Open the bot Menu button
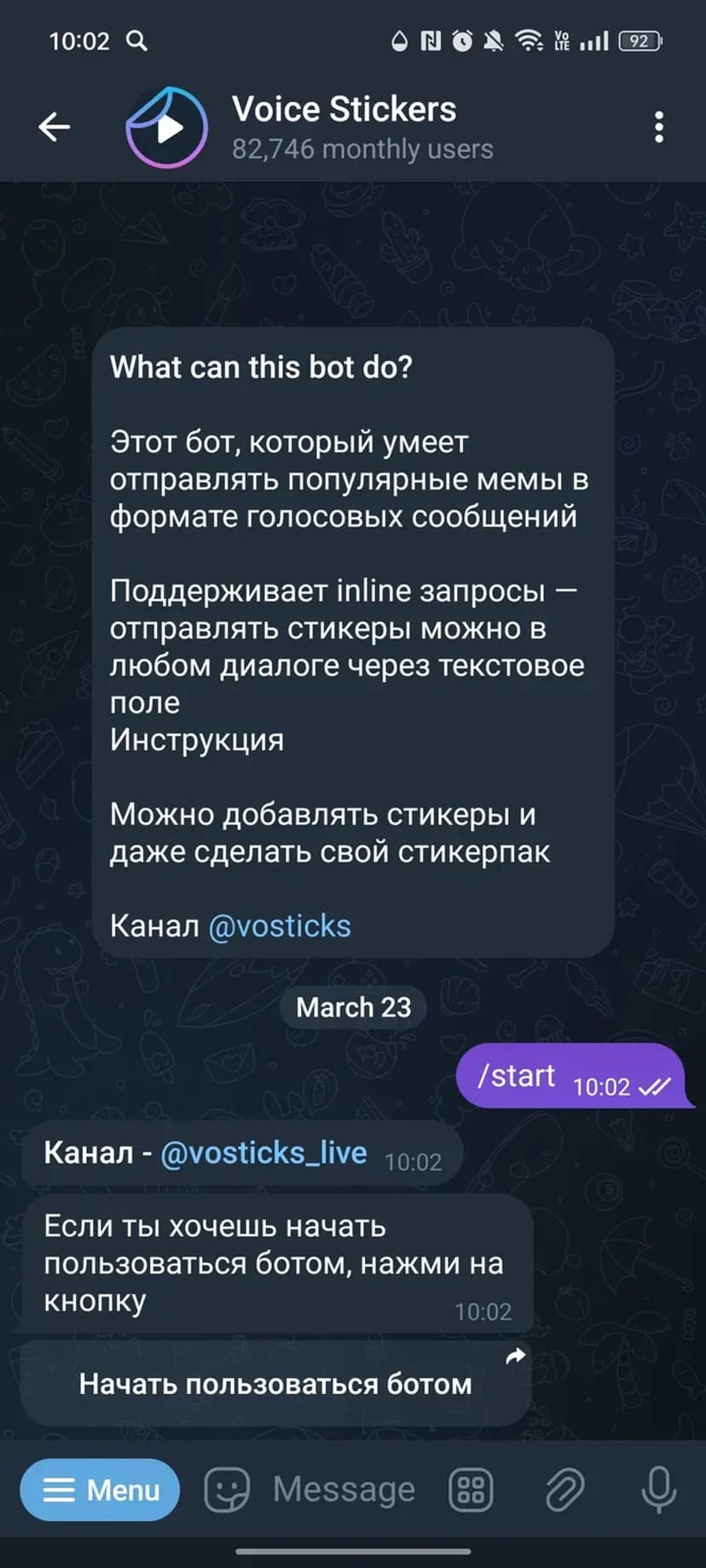The image size is (706, 1568). [x=101, y=1490]
